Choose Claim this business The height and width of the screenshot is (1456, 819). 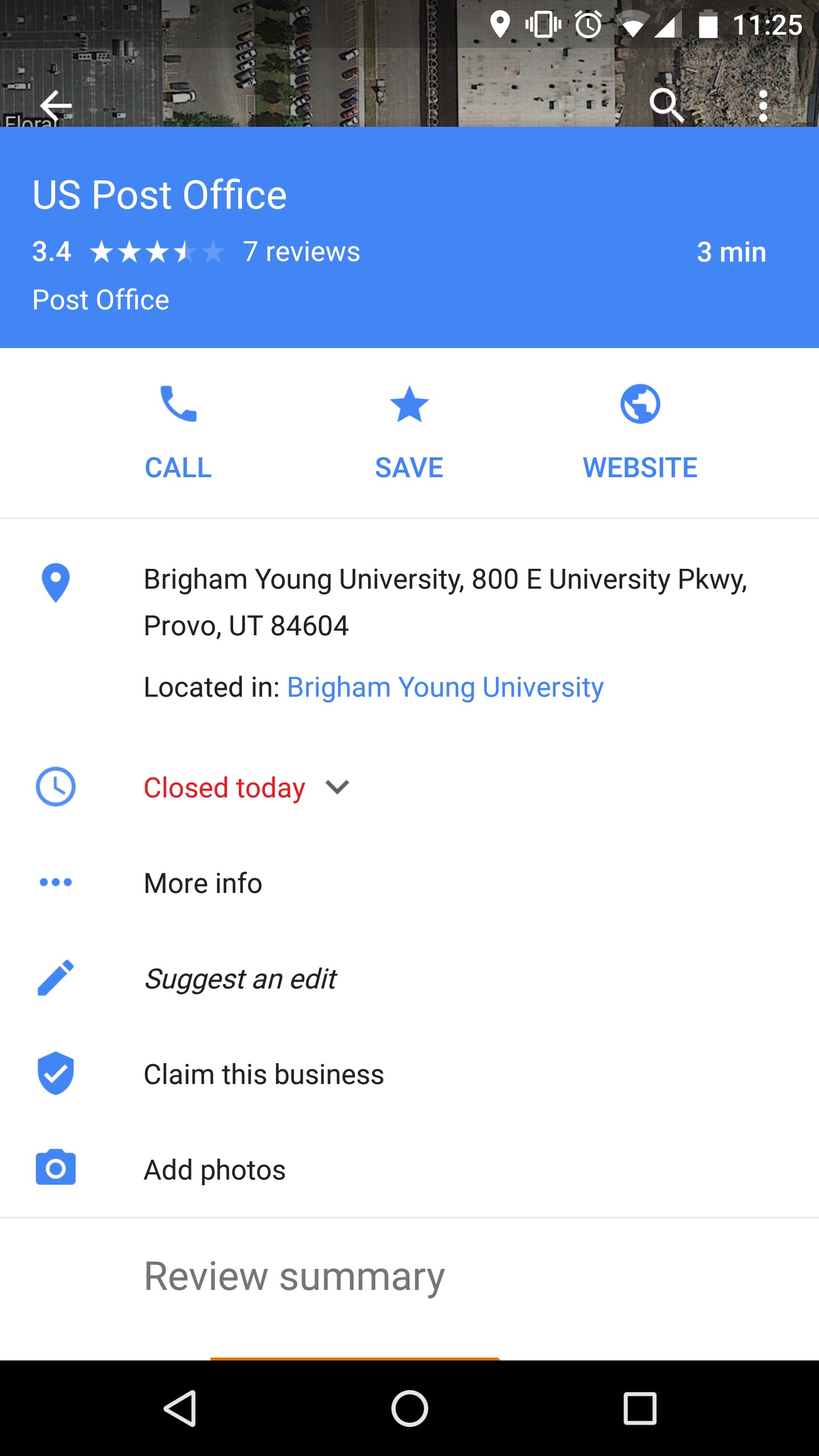(x=264, y=1074)
